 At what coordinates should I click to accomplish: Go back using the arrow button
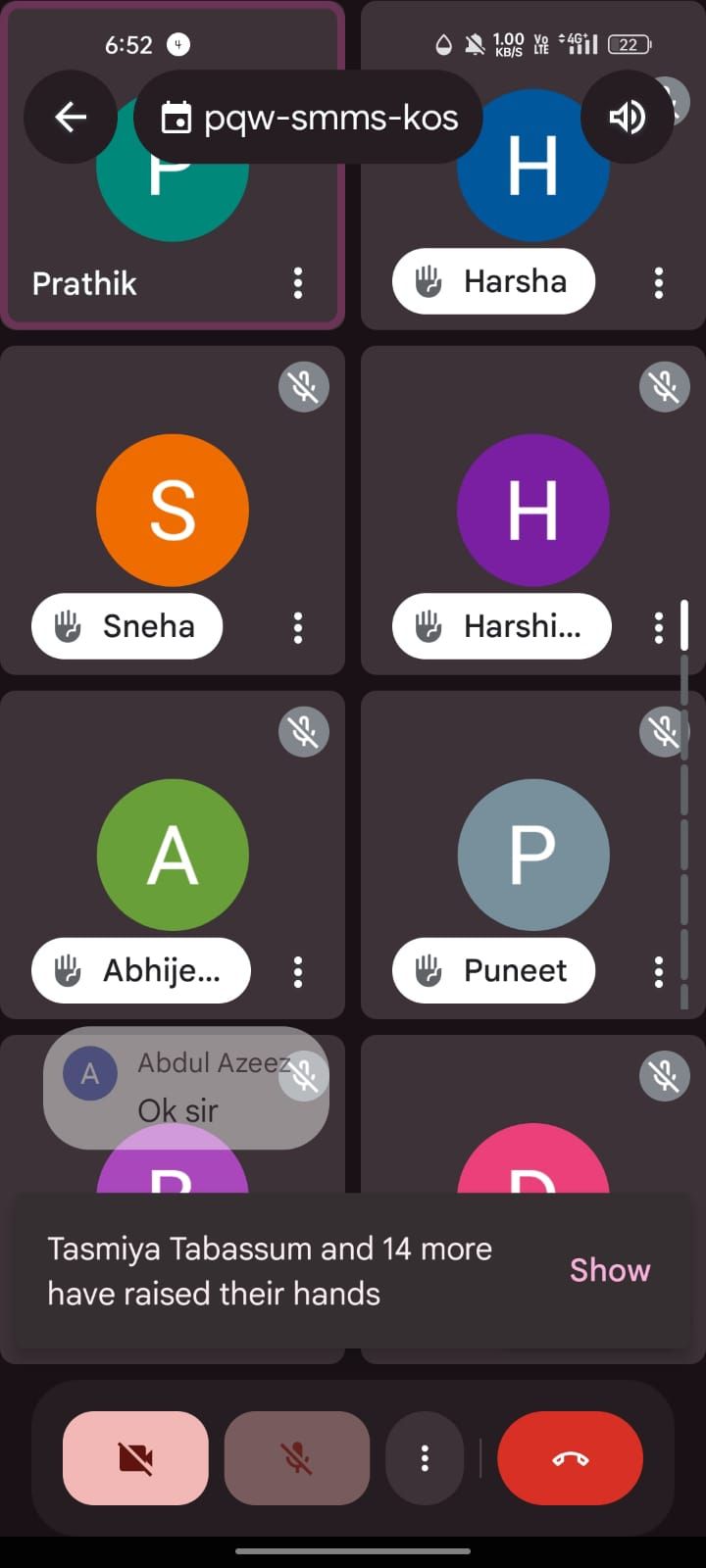click(71, 118)
